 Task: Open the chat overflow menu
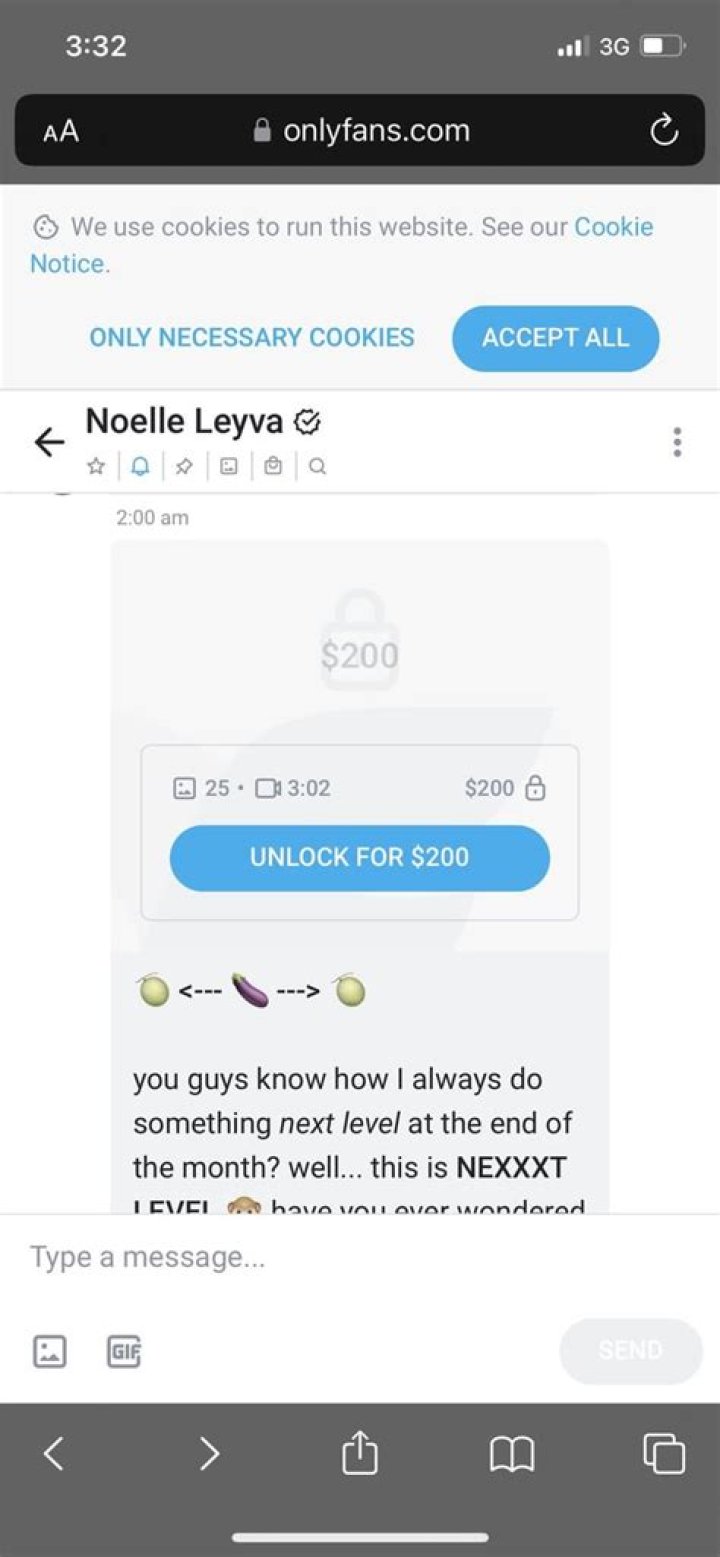pos(677,442)
